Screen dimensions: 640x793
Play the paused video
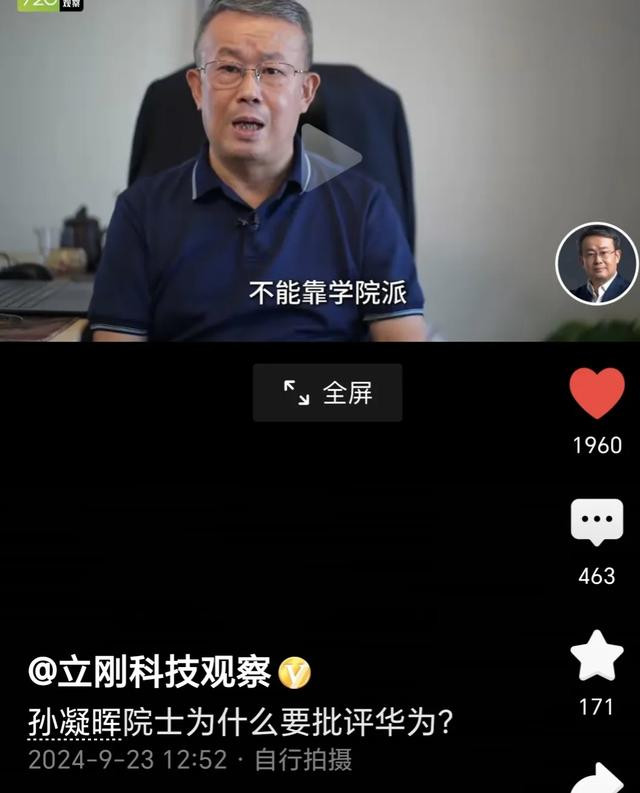coord(330,158)
